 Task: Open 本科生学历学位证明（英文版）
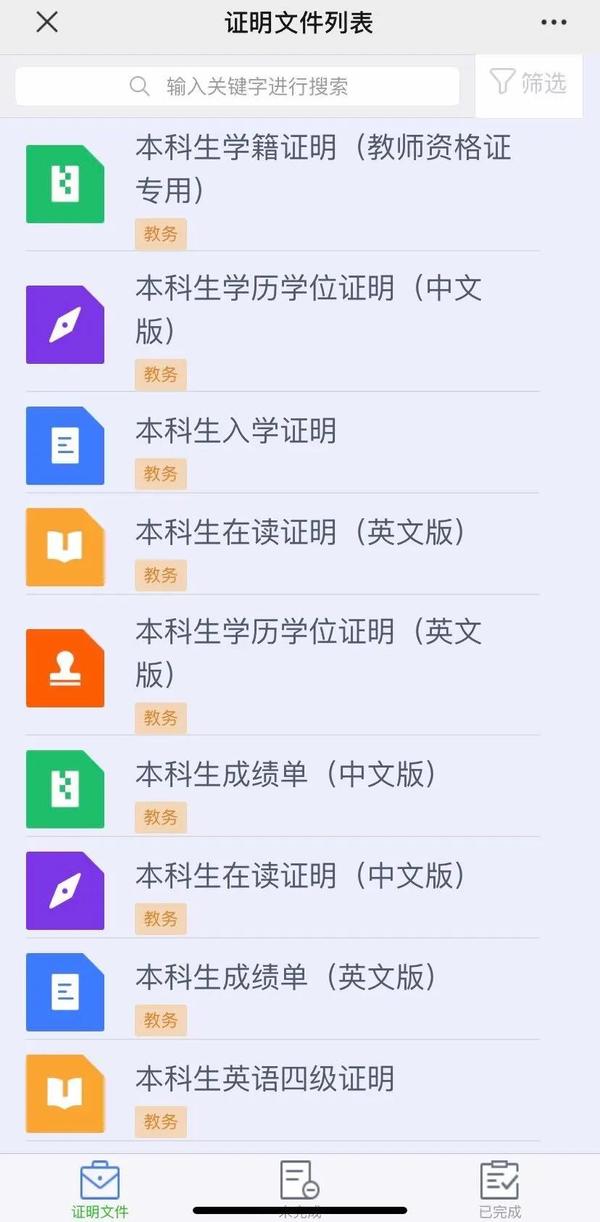(x=308, y=652)
